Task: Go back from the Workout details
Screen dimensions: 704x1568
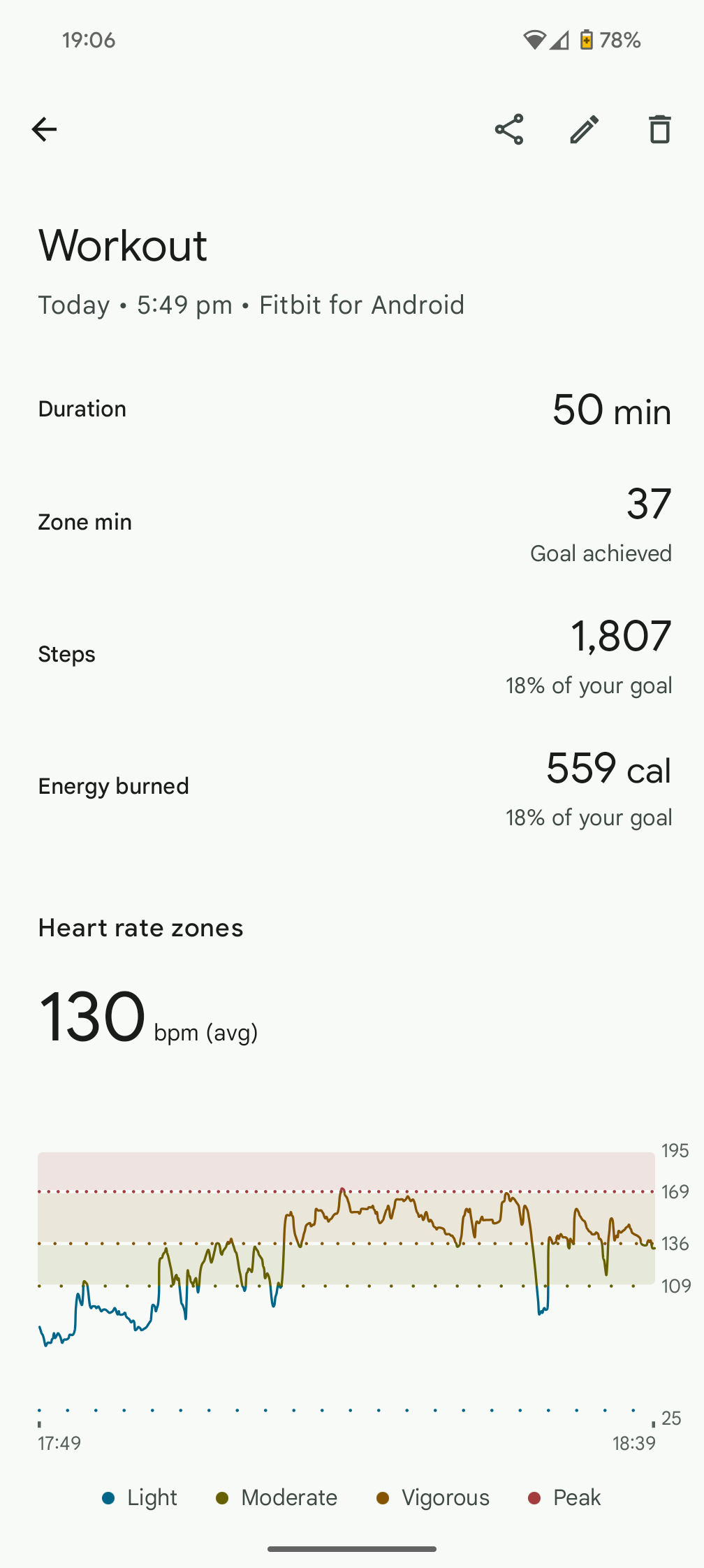Action: click(x=45, y=129)
